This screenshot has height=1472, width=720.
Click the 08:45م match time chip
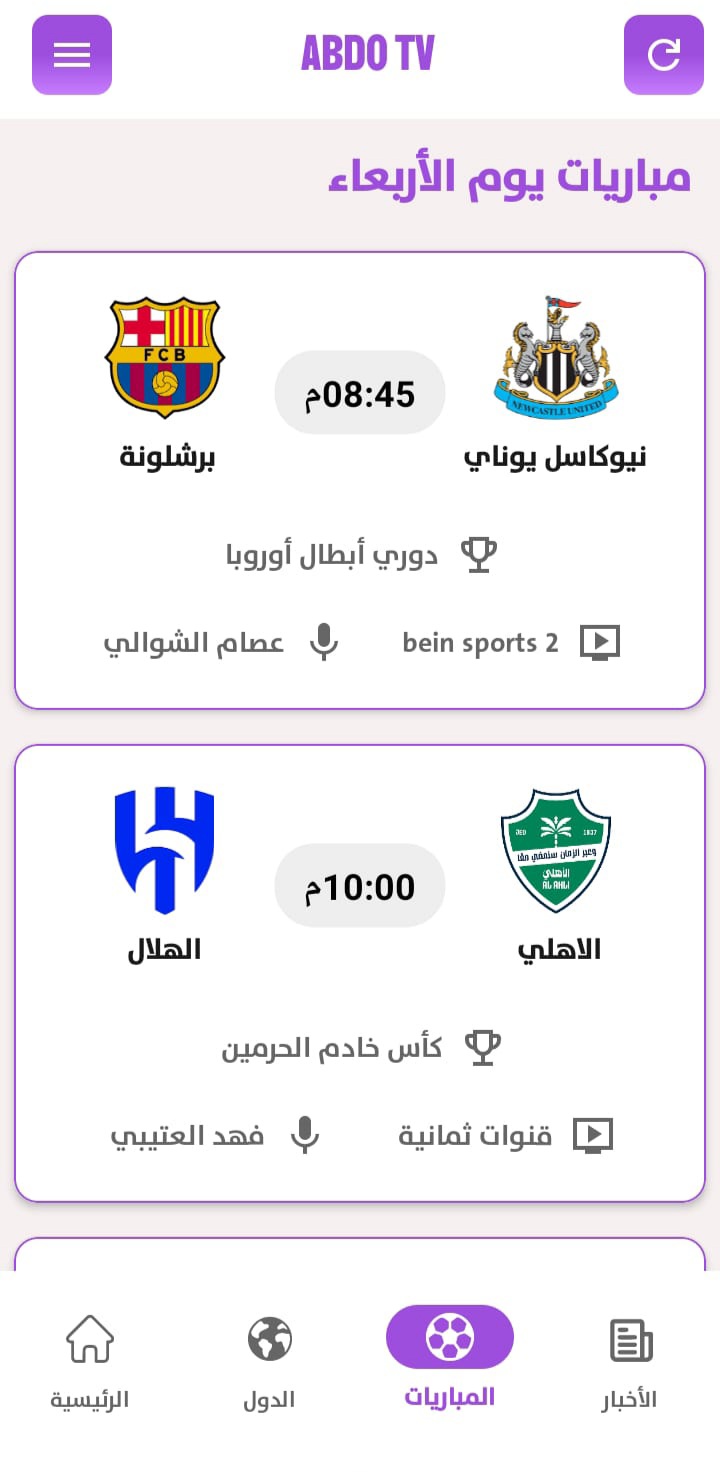coord(359,393)
